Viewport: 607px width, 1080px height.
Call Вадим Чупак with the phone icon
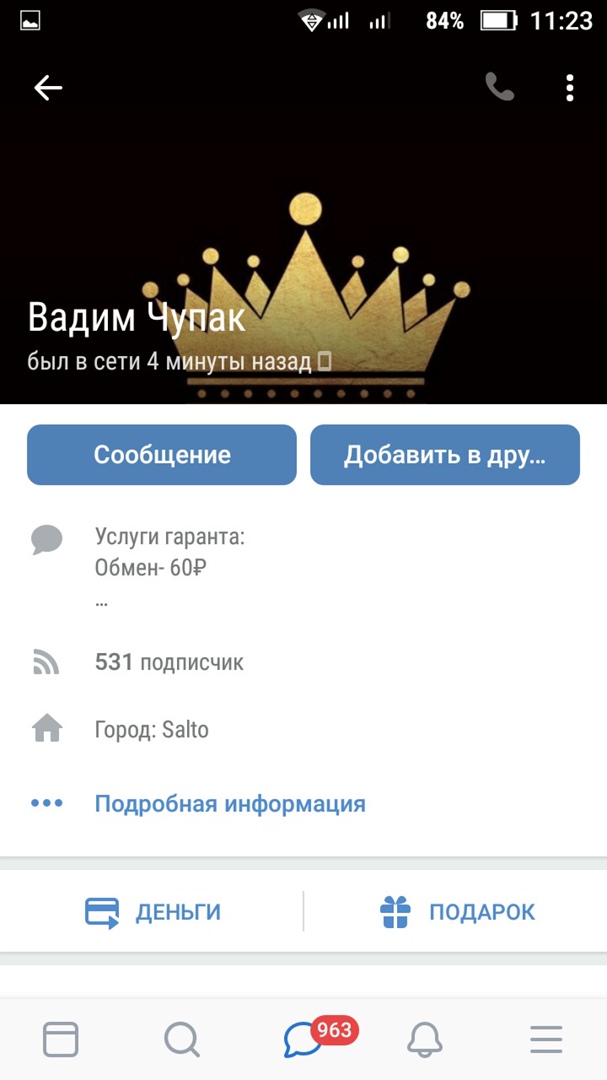[x=499, y=88]
